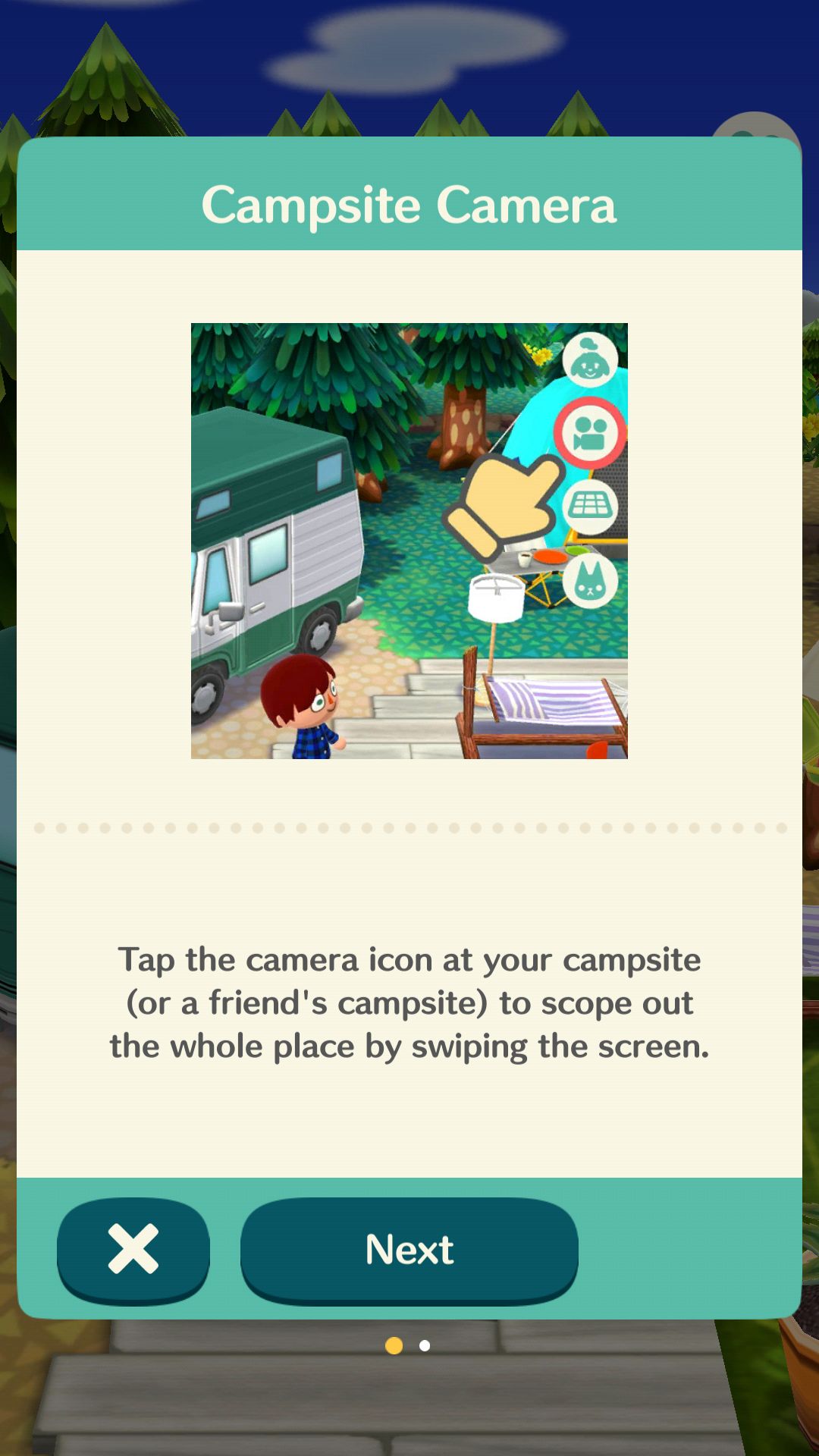Close the Campsite Camera dialog
The image size is (819, 1456).
[x=133, y=1250]
